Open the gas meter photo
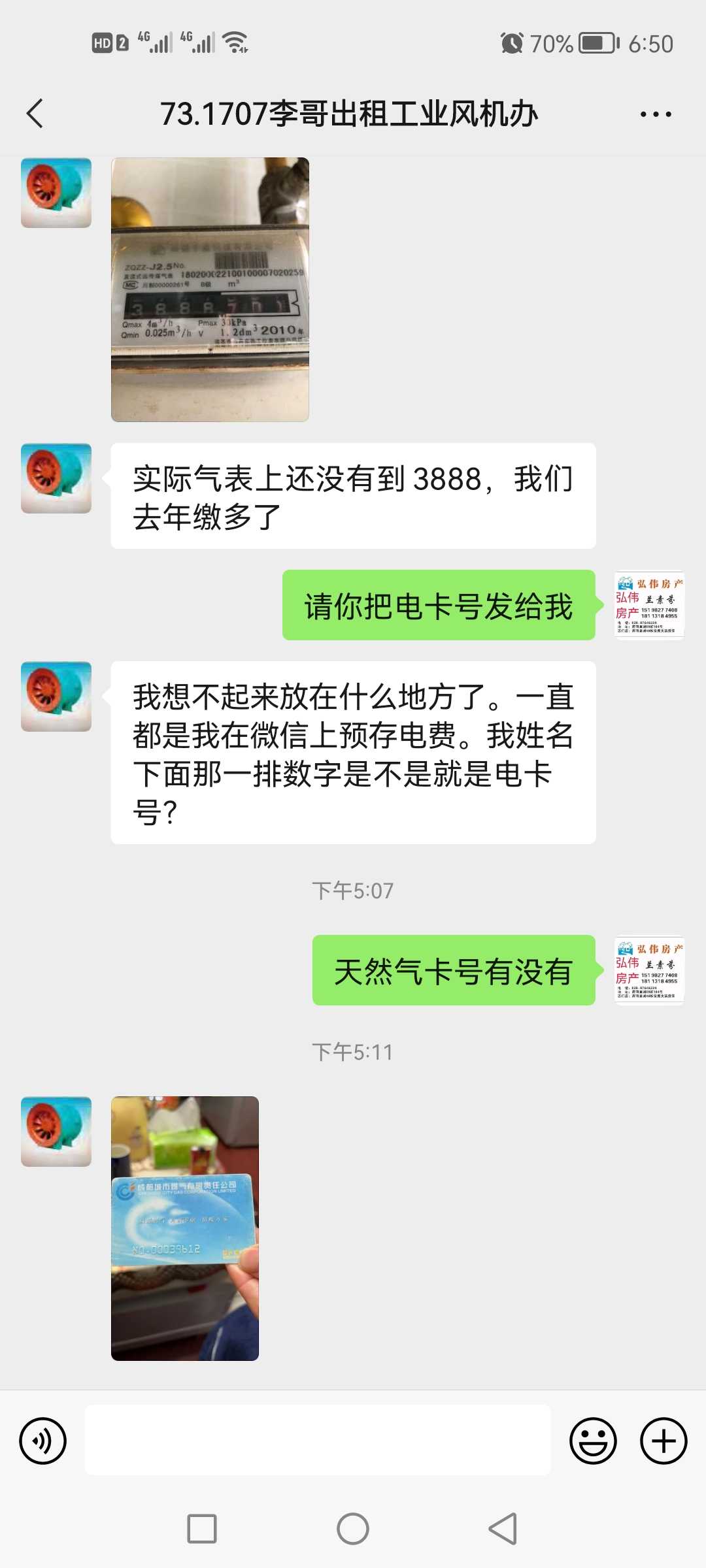Screen dimensions: 706x1568 [x=210, y=289]
